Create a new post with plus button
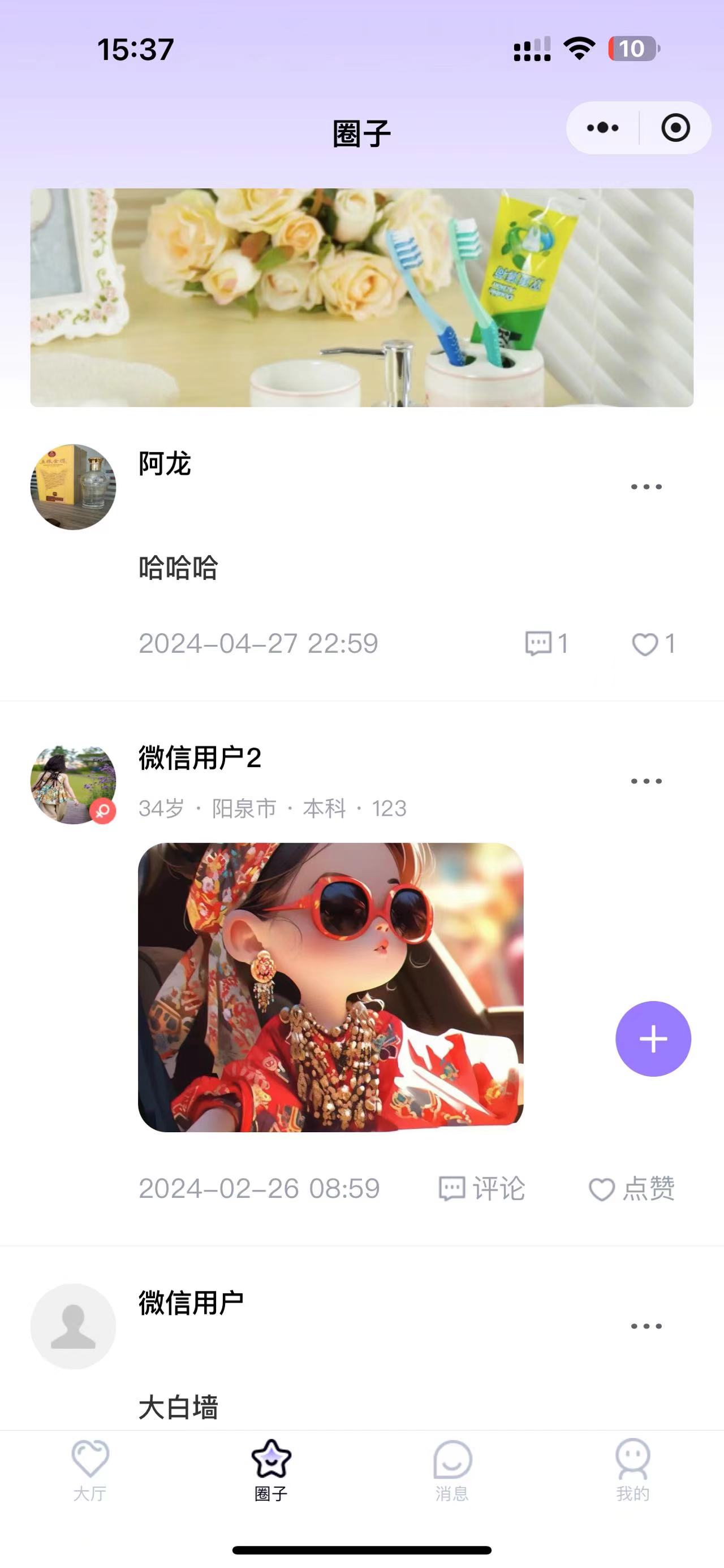The image size is (724, 1568). [x=653, y=1039]
